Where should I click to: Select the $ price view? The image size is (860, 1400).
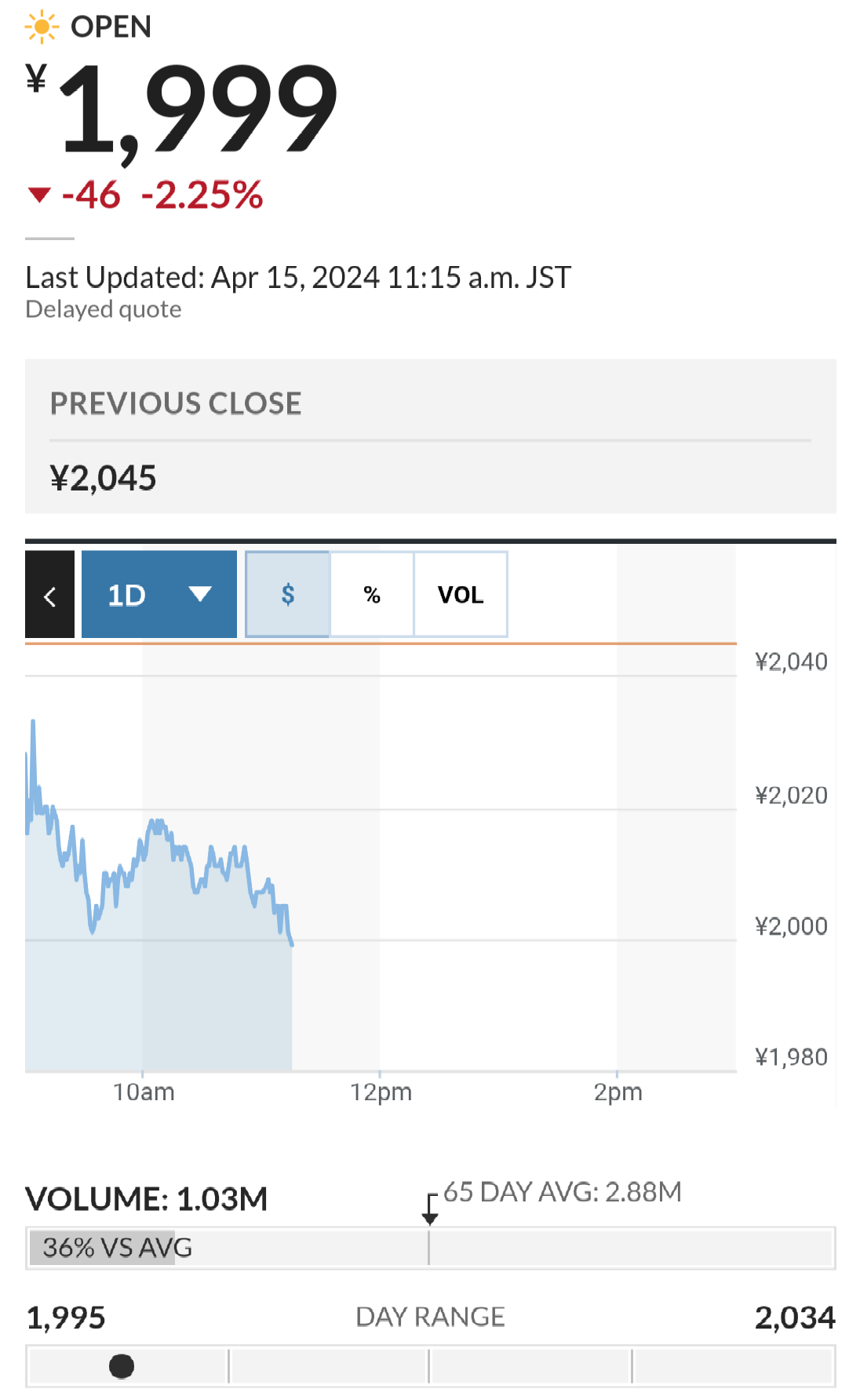288,595
